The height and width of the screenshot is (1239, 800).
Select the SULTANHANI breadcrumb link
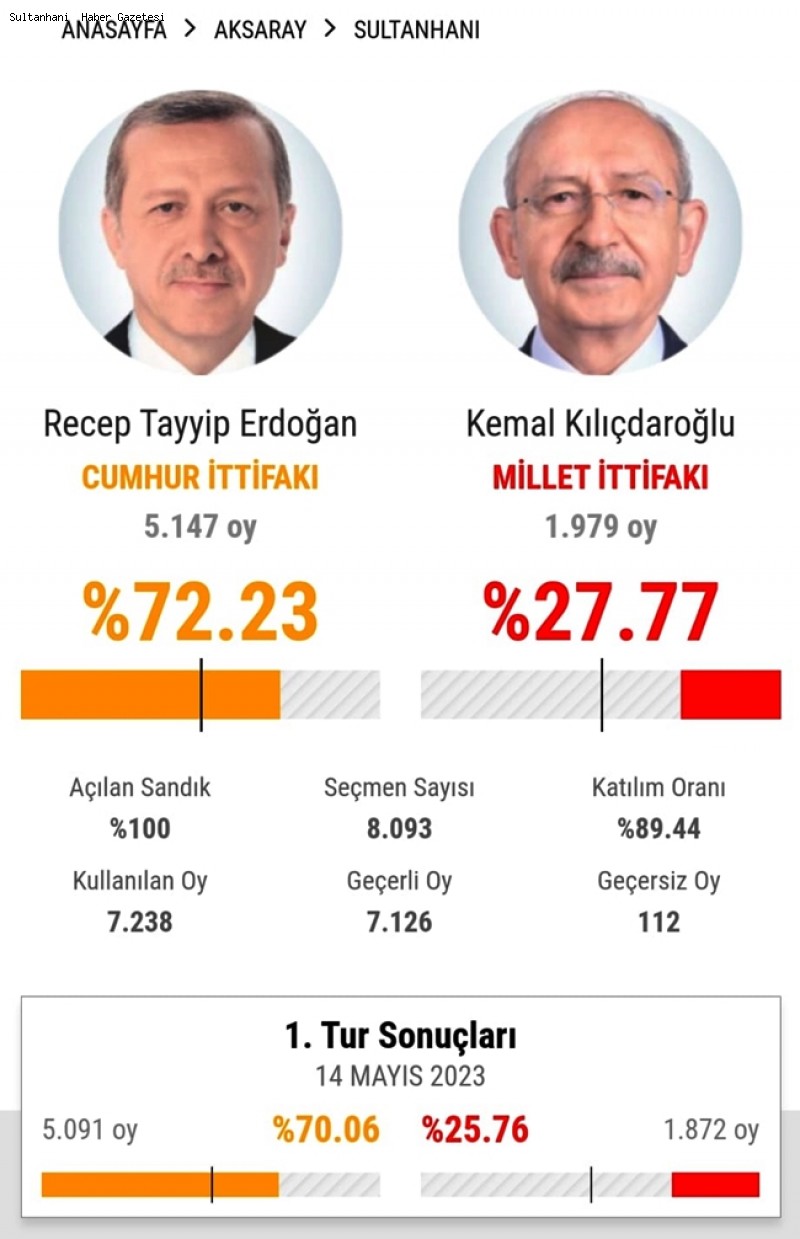pyautogui.click(x=417, y=30)
